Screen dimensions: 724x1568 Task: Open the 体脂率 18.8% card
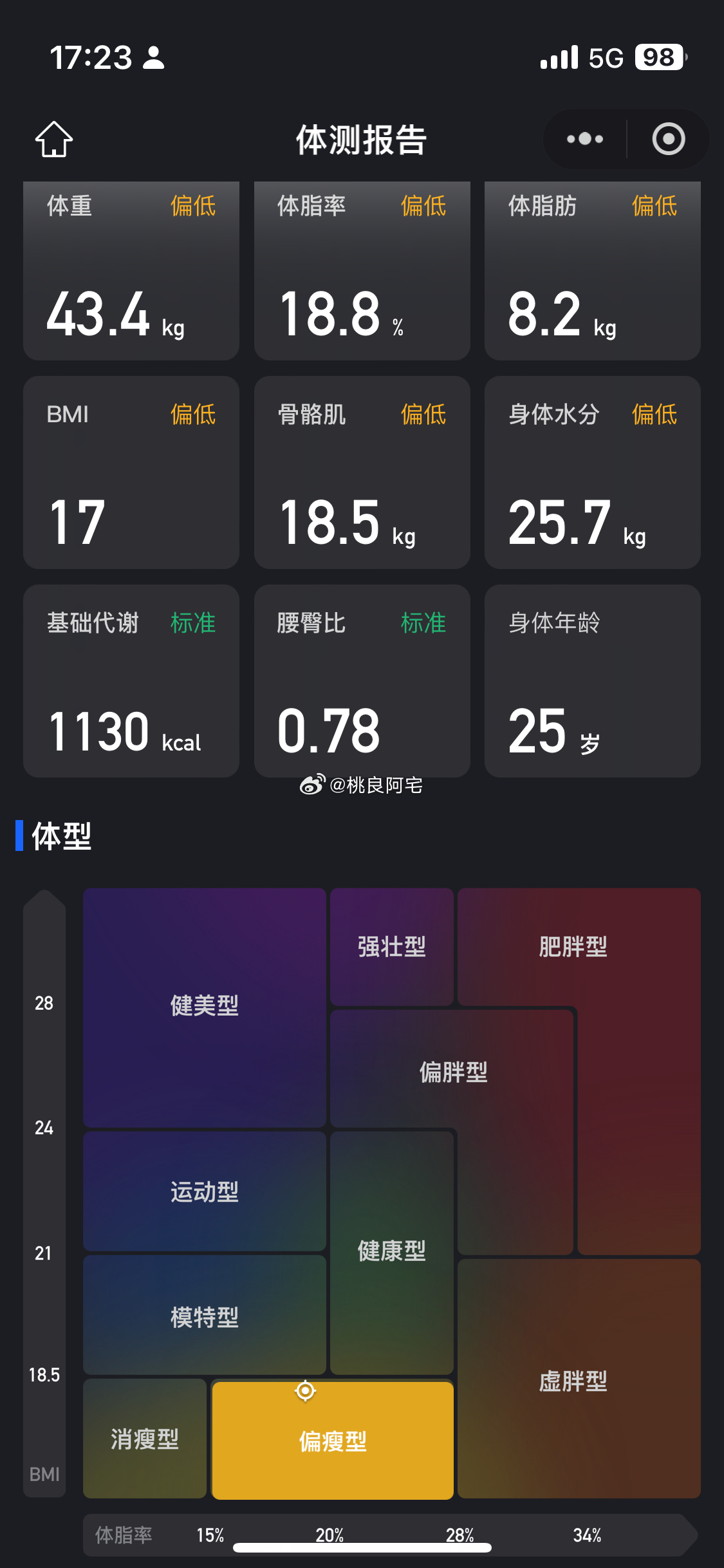click(x=362, y=272)
